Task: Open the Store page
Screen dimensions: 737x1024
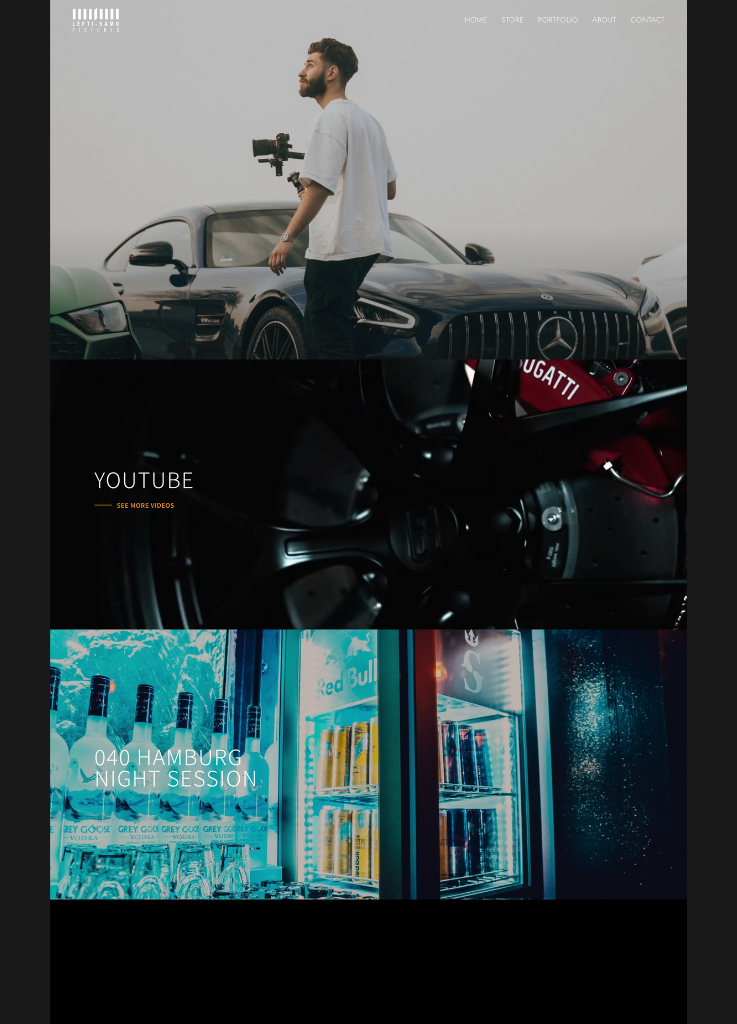Action: coord(512,20)
